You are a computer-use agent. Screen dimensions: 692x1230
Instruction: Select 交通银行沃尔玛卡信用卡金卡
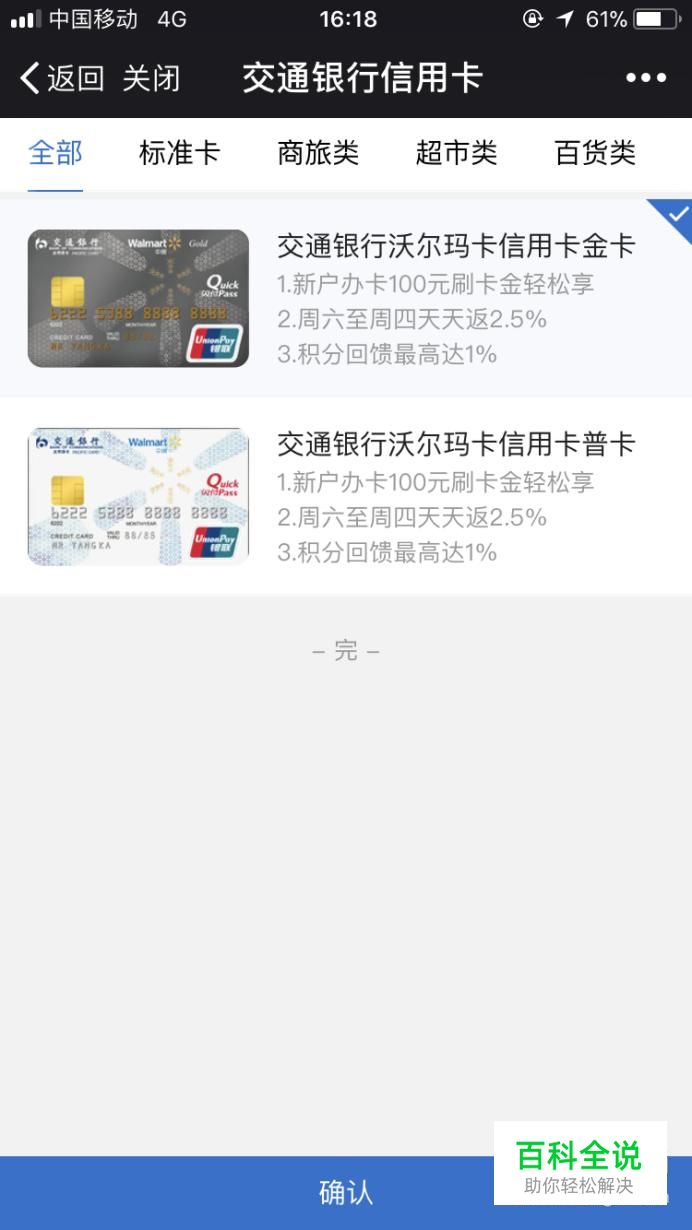[346, 298]
